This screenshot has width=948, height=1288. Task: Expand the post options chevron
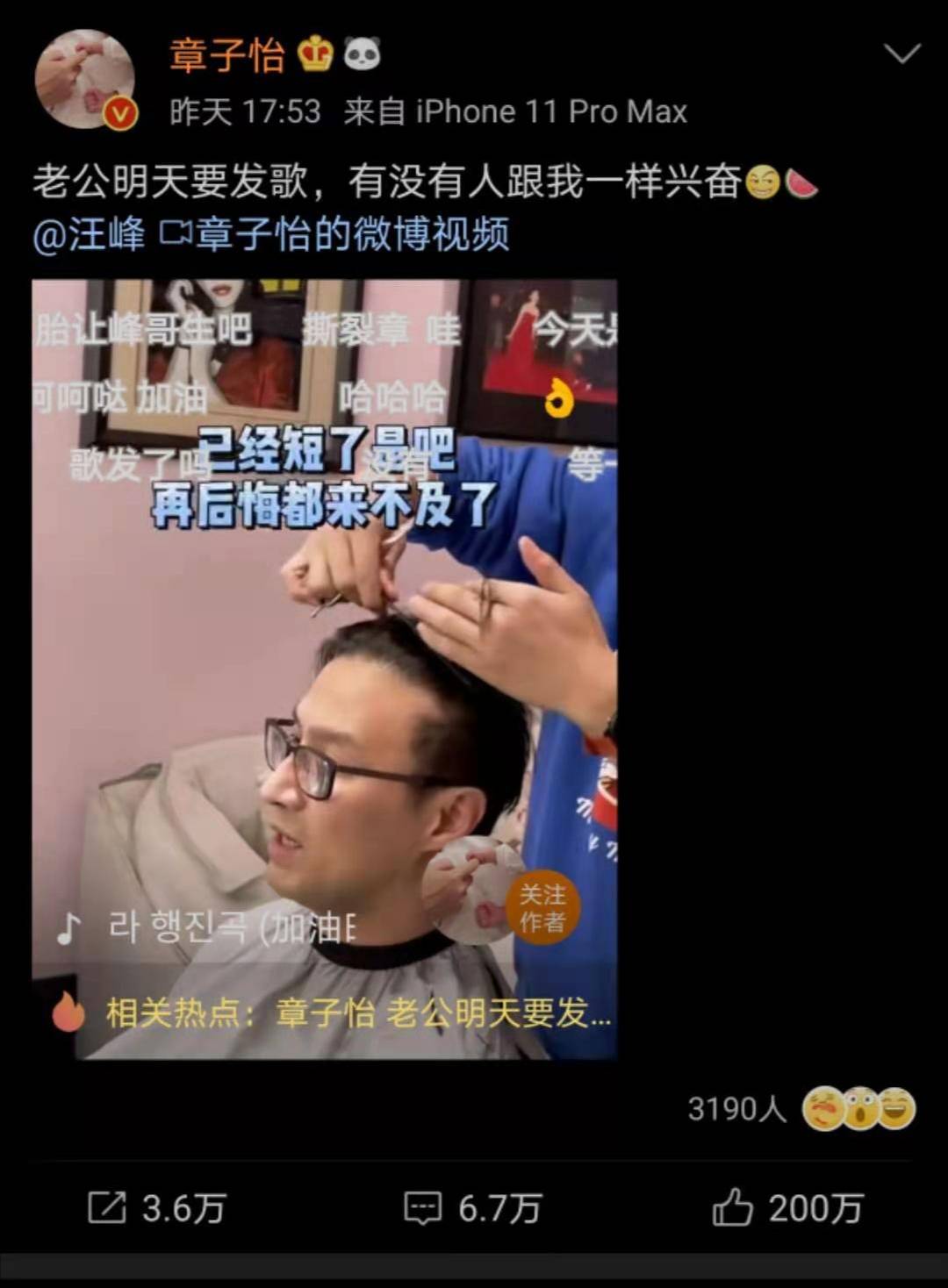(901, 54)
